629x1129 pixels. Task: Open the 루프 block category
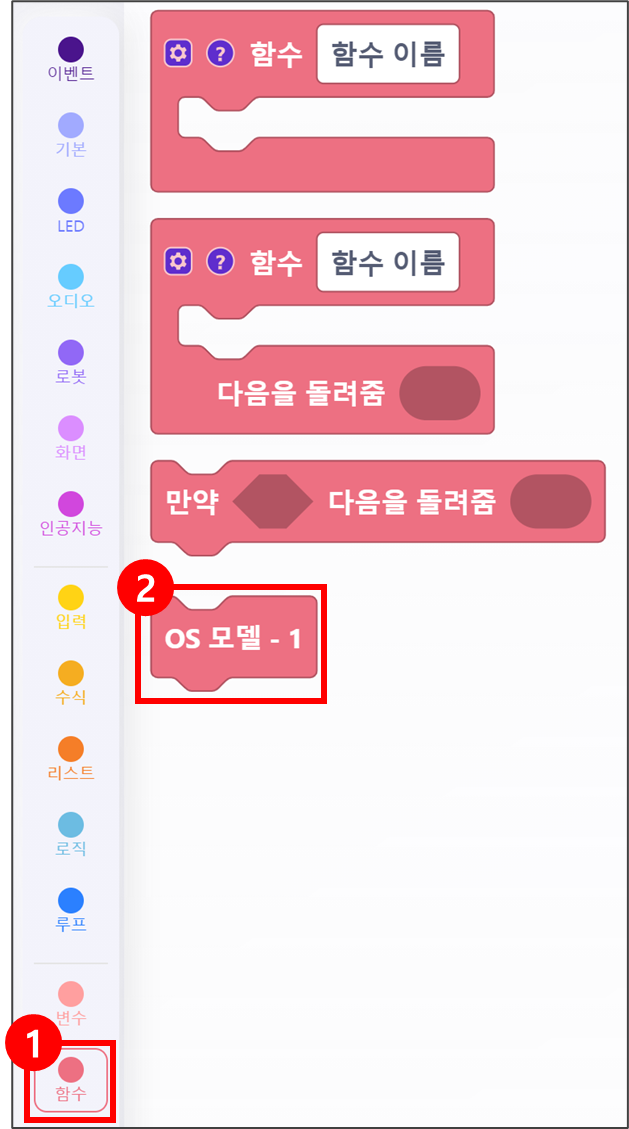click(x=71, y=910)
